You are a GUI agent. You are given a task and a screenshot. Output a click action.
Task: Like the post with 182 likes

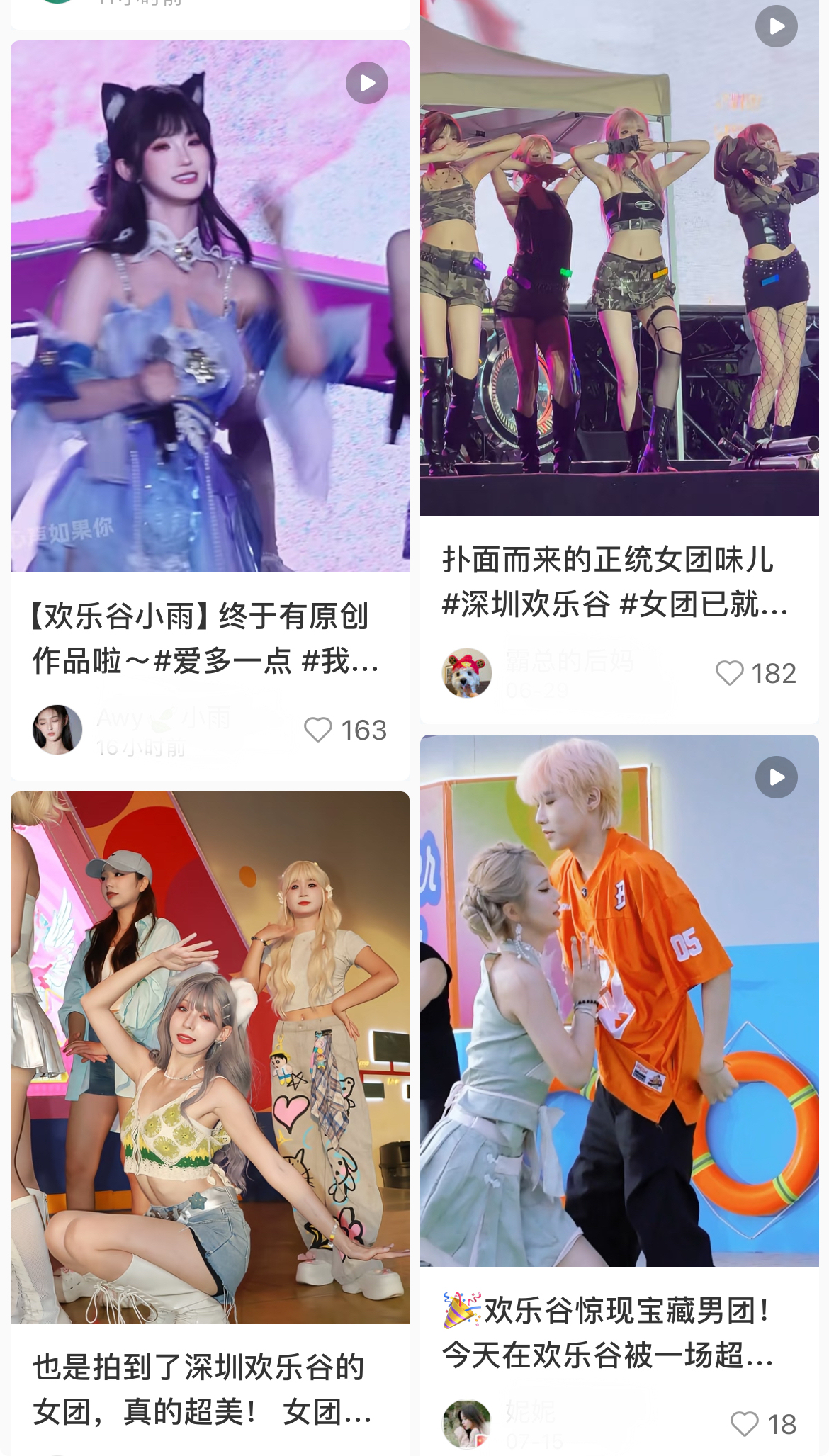[x=729, y=673]
